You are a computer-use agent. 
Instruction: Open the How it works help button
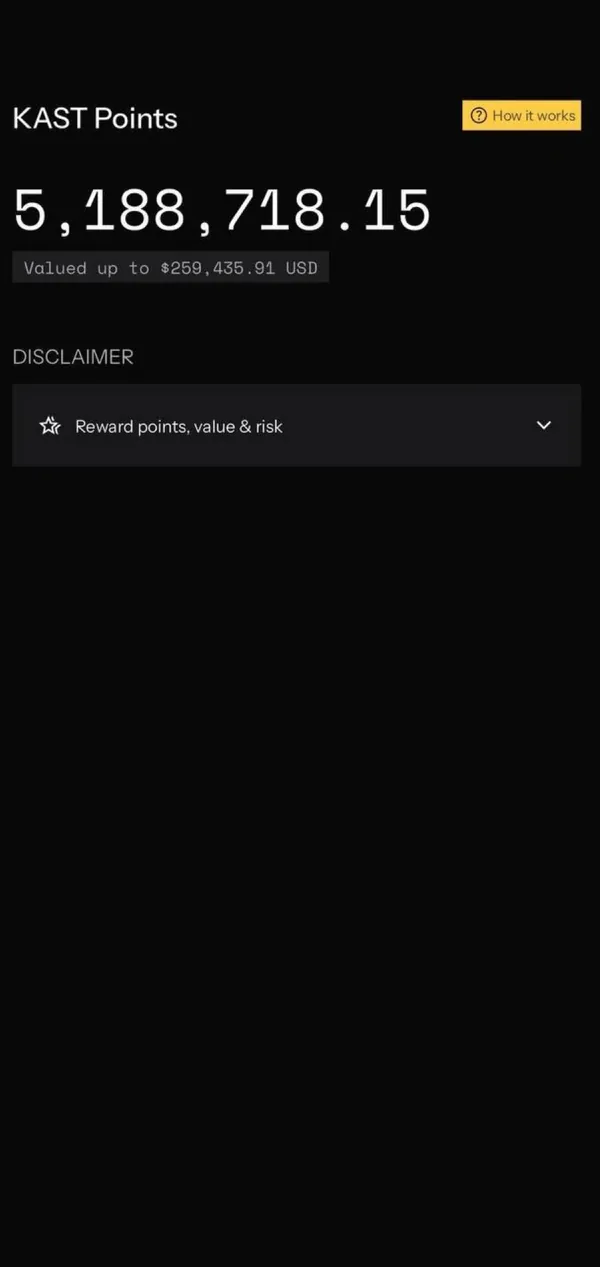[521, 115]
